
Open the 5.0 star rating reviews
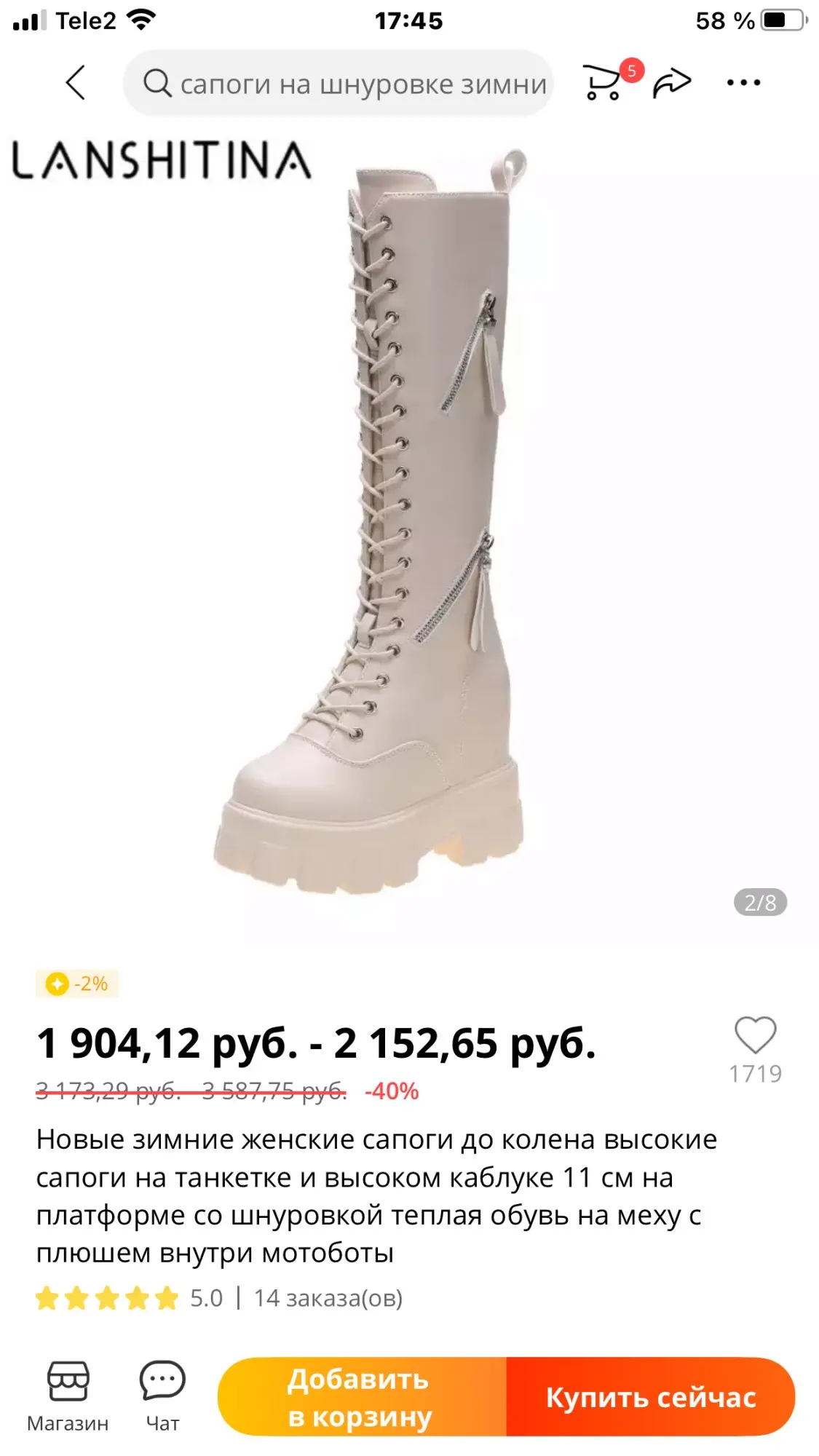click(108, 1298)
